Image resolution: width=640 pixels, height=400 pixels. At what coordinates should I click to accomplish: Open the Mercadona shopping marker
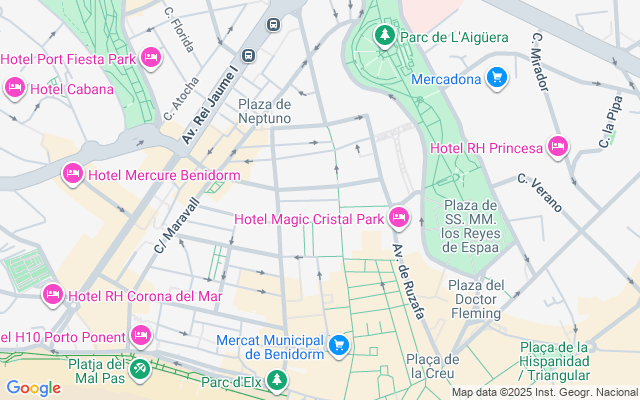(497, 77)
